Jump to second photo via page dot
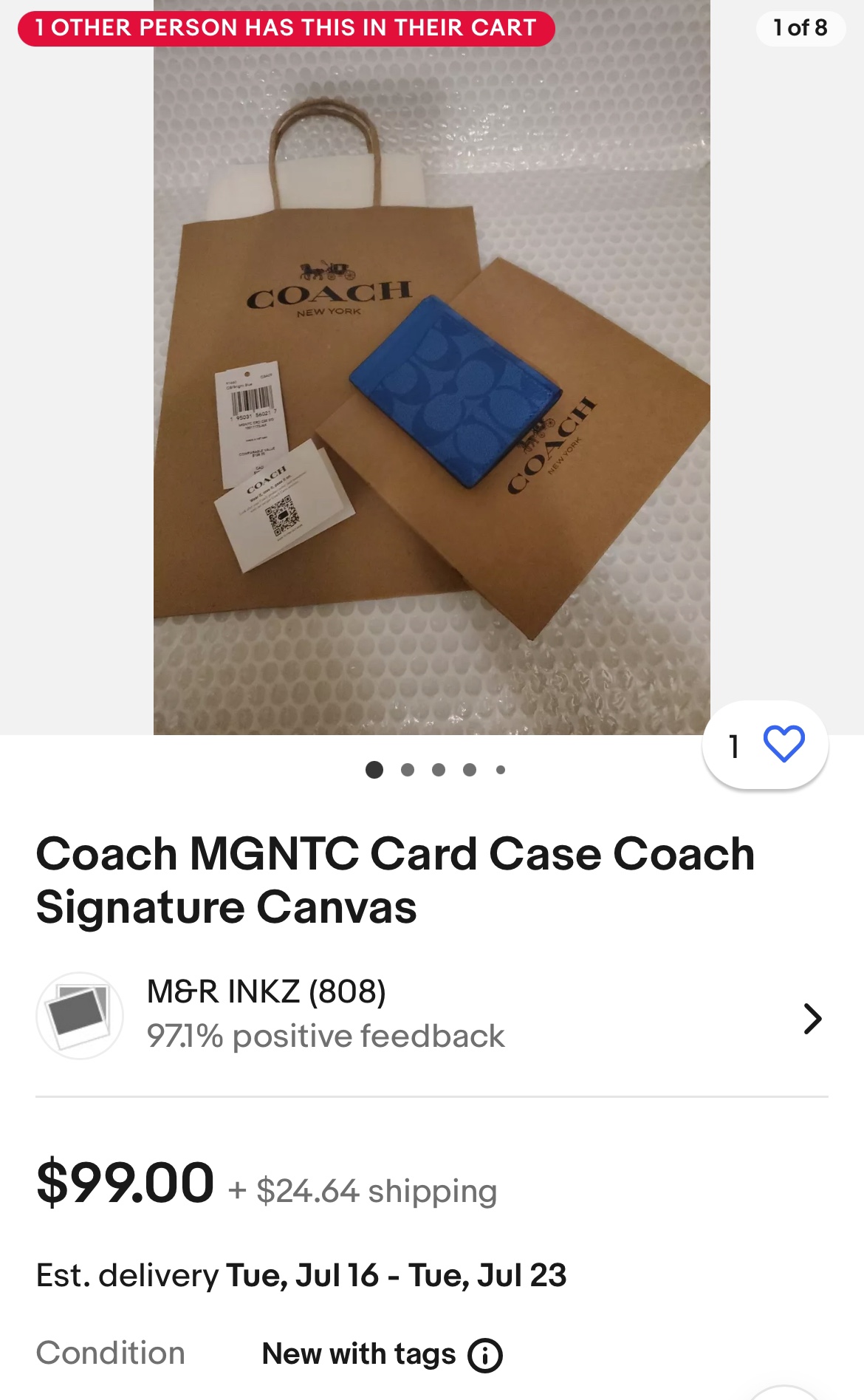The width and height of the screenshot is (864, 1400). point(407,770)
